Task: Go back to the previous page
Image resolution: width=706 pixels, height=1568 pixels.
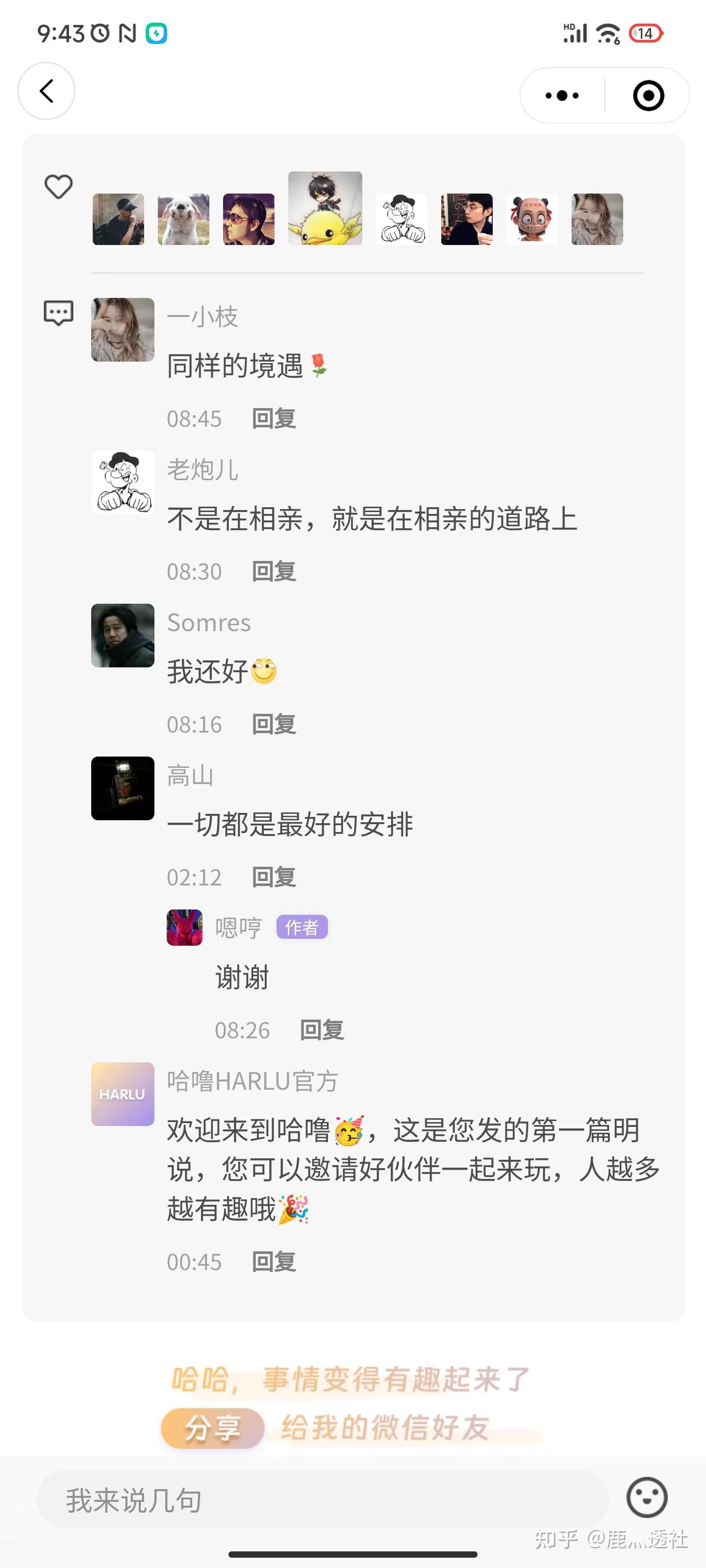Action: pos(46,91)
